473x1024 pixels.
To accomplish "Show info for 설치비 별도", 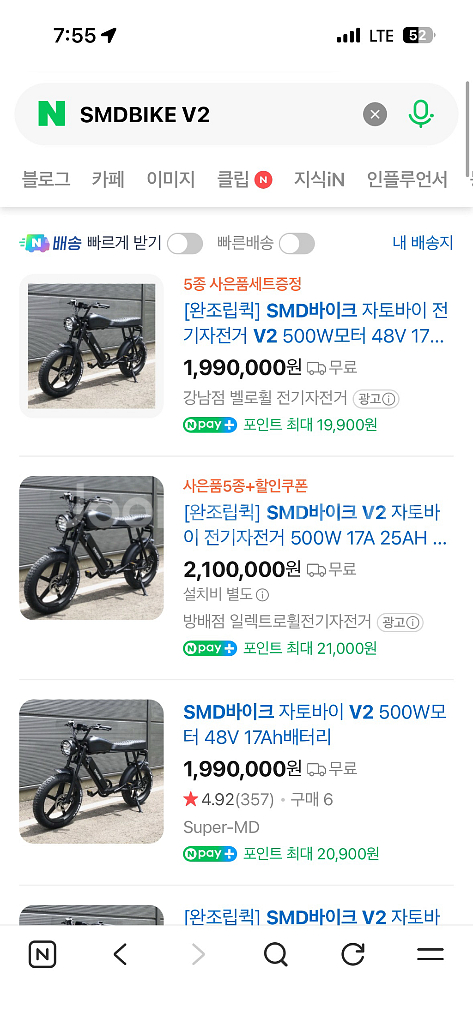I will tap(262, 596).
